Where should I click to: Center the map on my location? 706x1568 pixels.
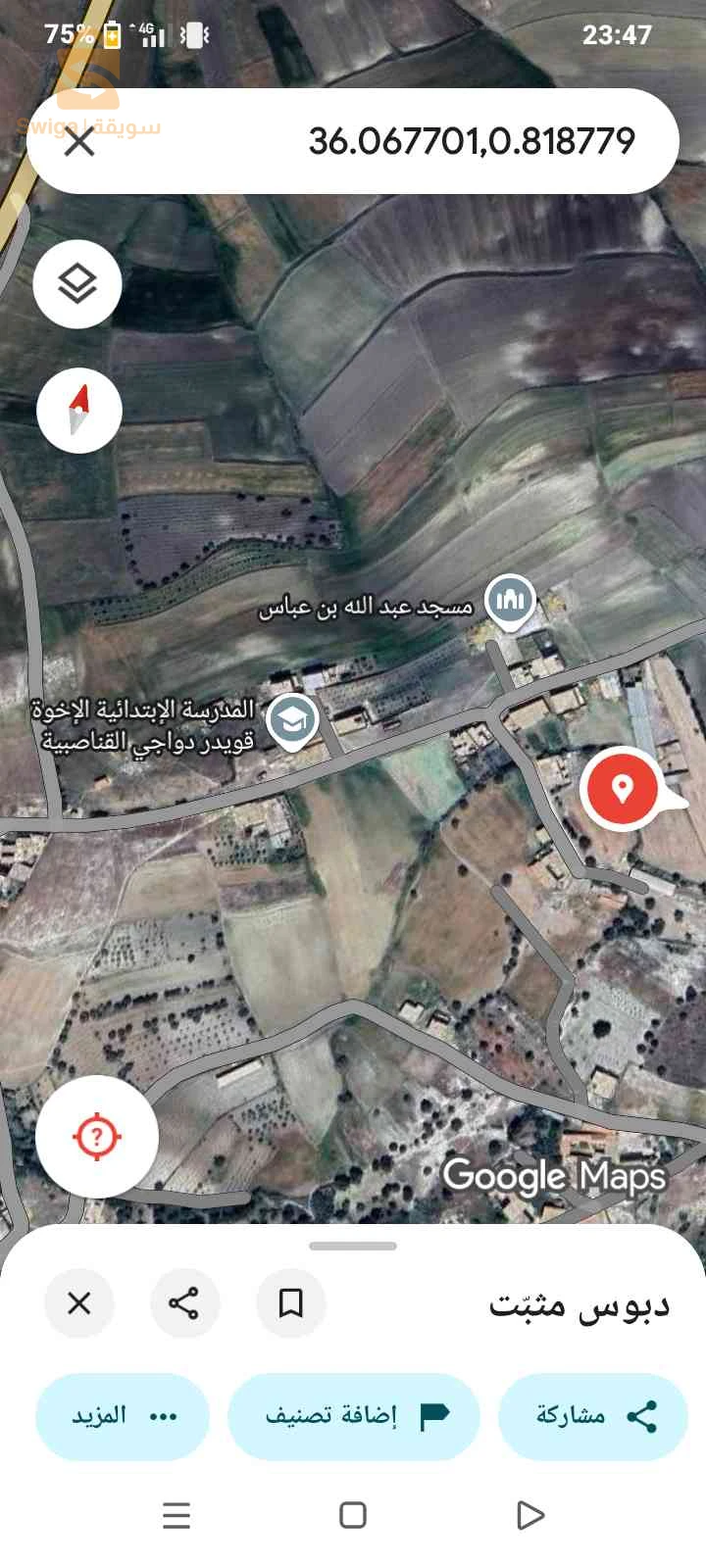pos(96,1137)
